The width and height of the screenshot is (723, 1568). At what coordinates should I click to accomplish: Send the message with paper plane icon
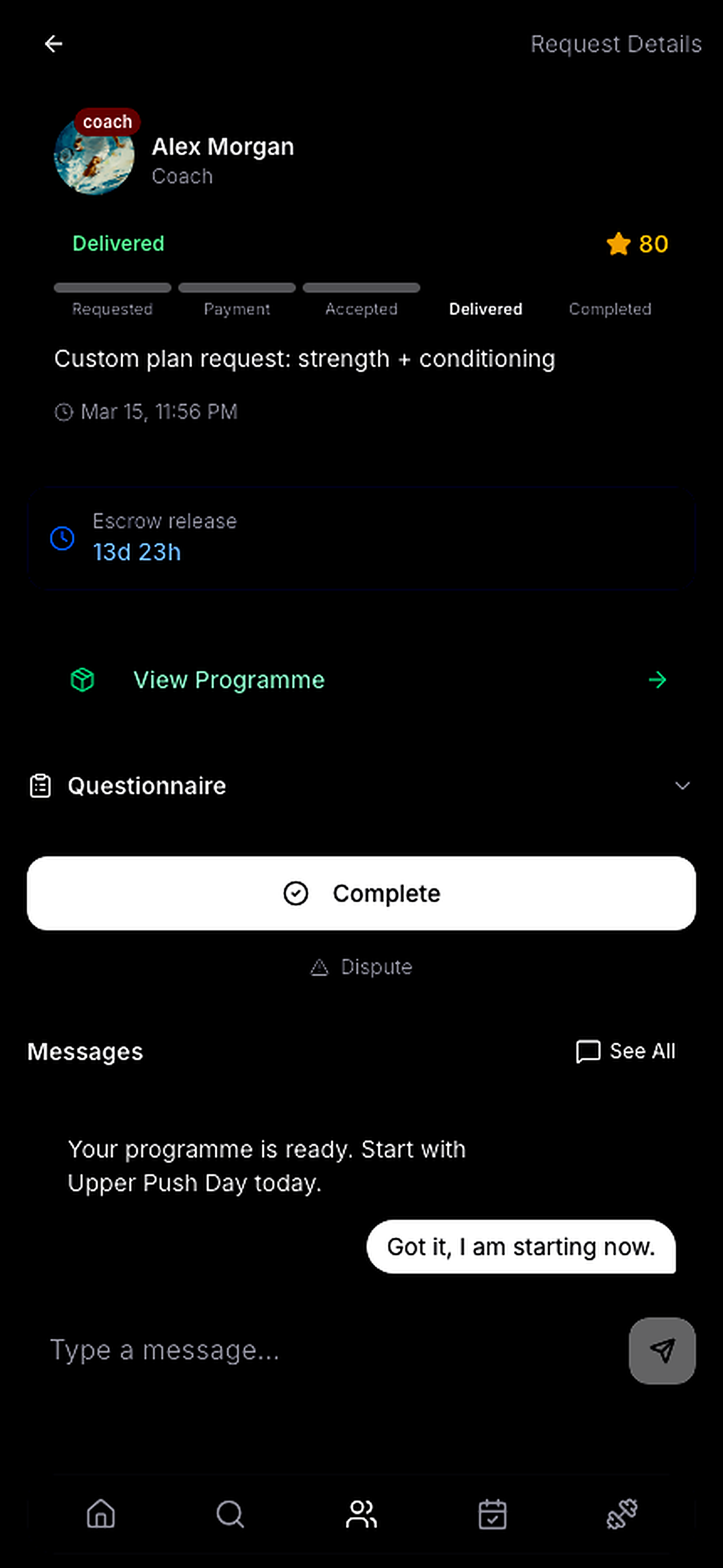coord(661,1351)
